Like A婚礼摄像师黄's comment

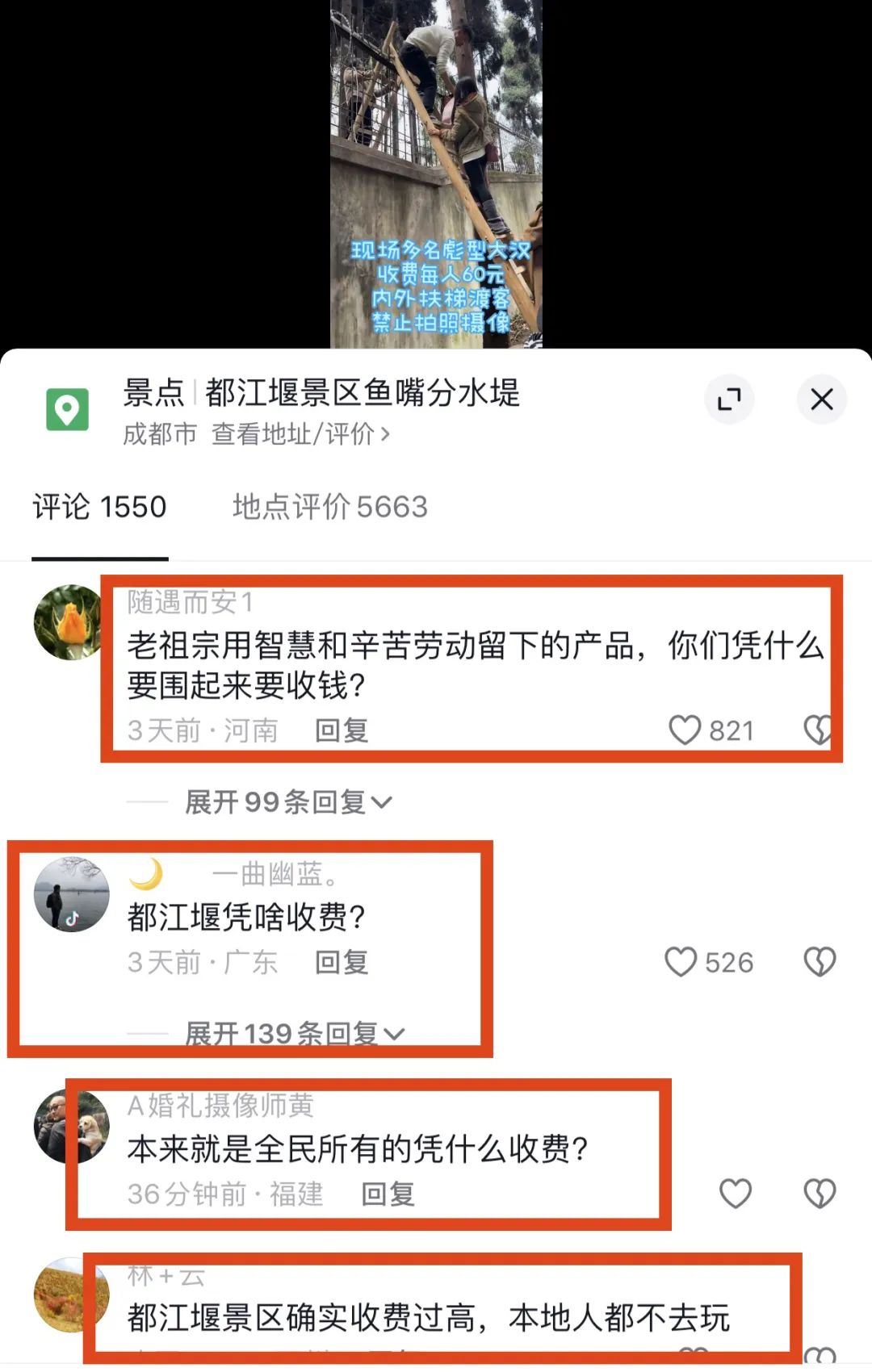point(735,1194)
